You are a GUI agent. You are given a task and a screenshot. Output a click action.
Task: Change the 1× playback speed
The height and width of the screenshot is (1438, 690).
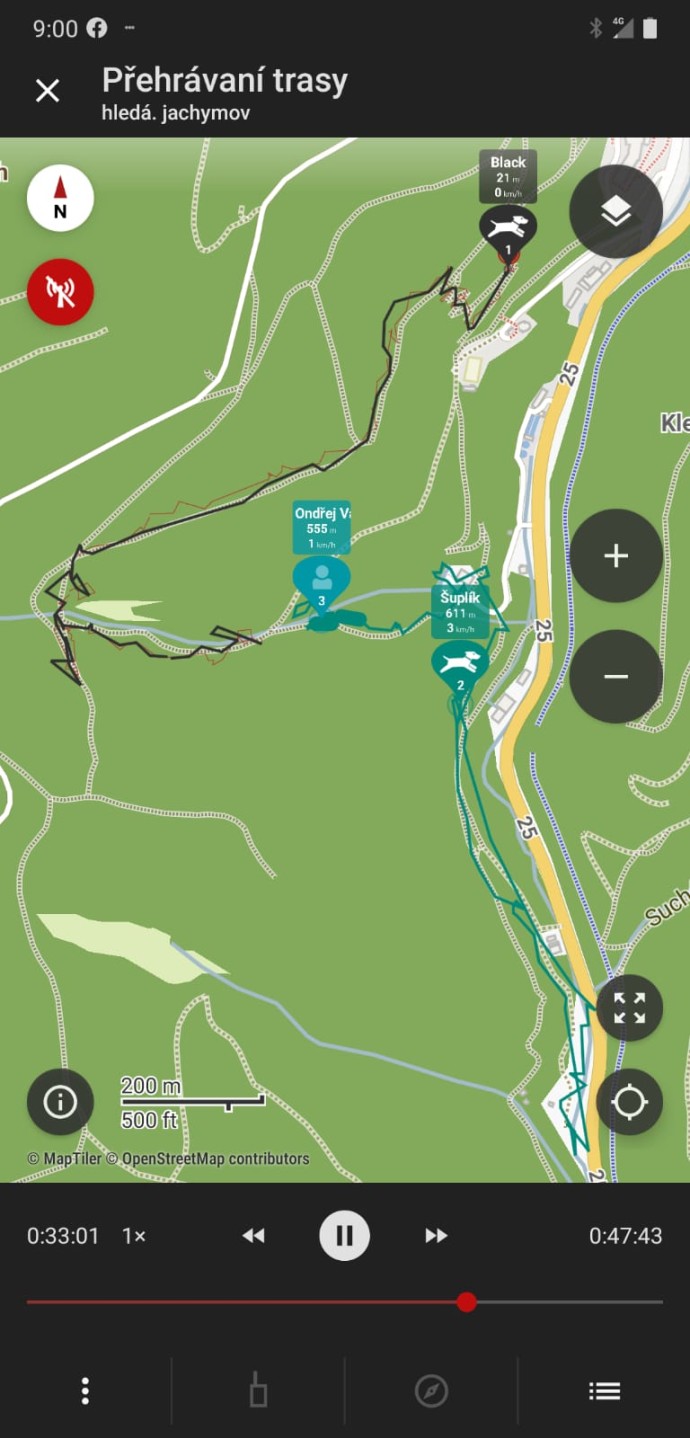click(134, 1236)
